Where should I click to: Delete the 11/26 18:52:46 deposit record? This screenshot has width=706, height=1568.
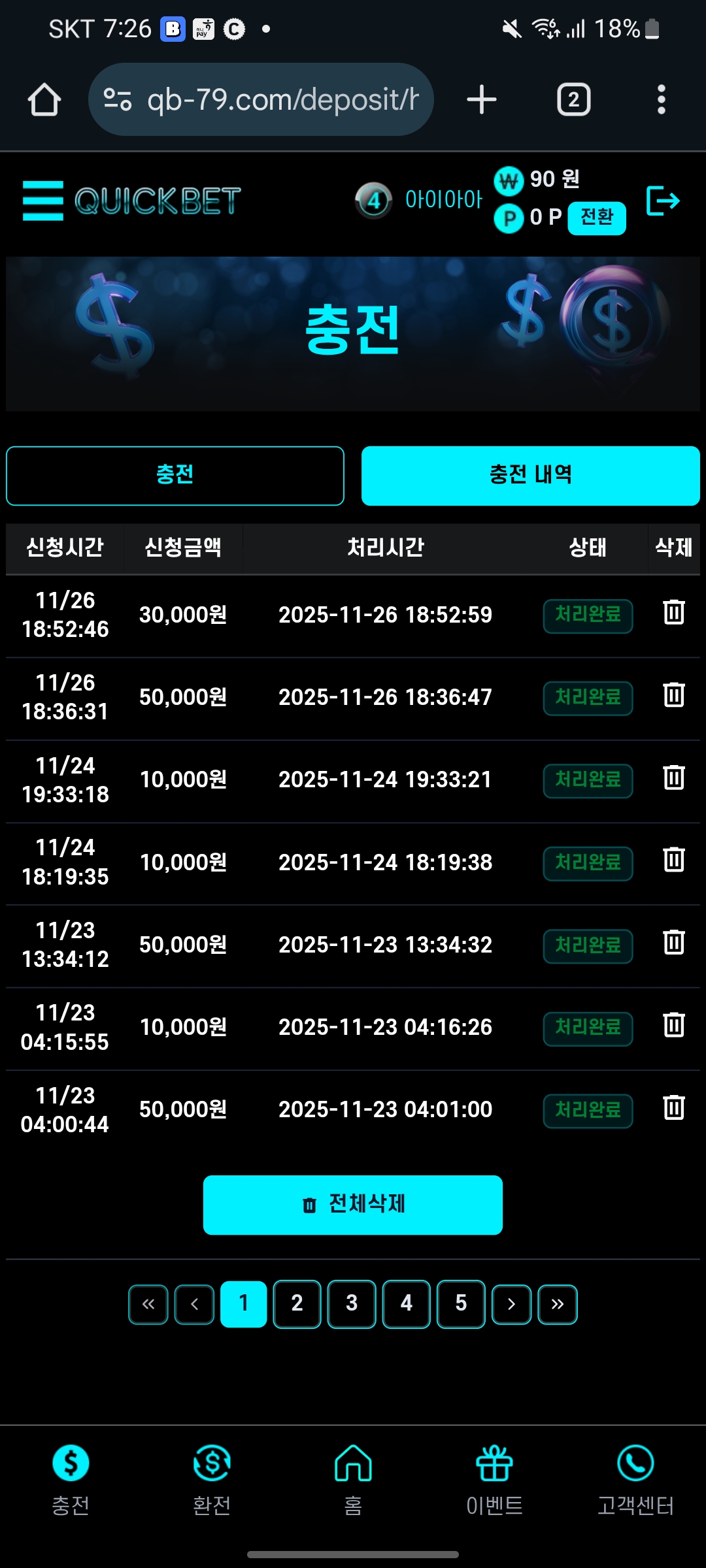click(x=673, y=613)
